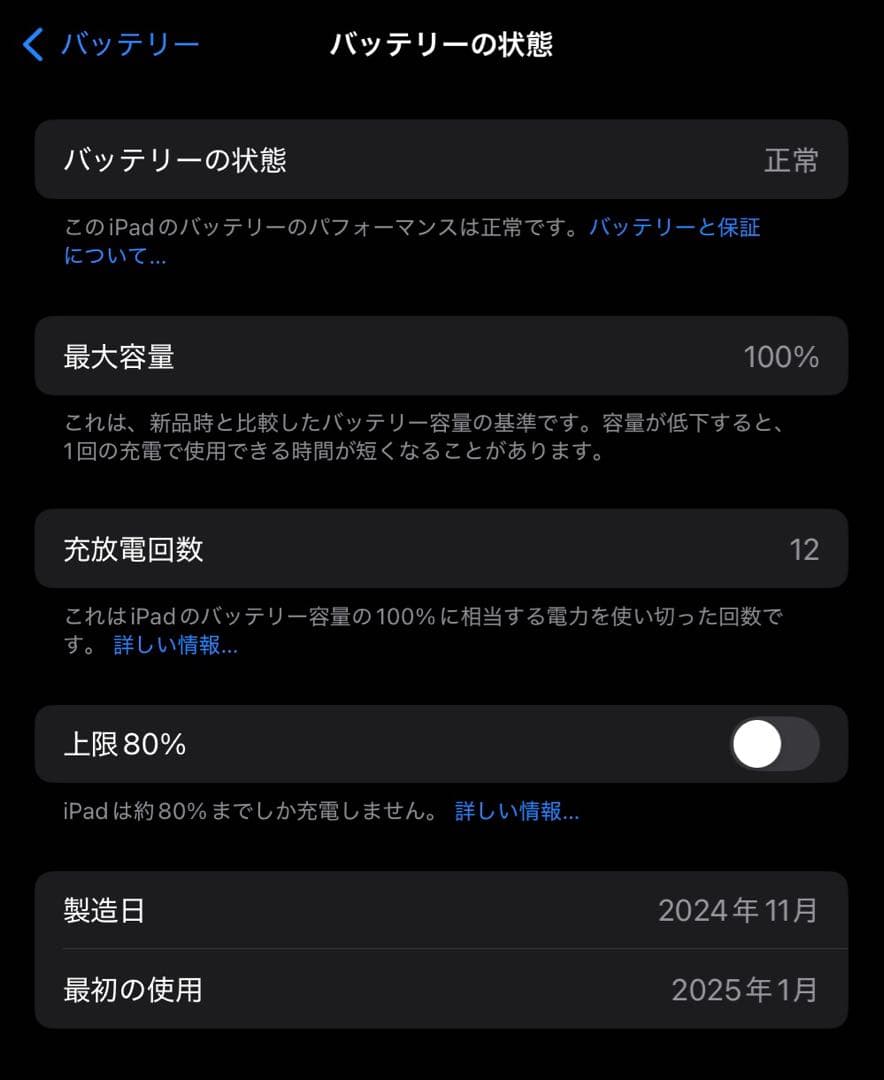
Task: Open the バッテリーと保証について link
Action: click(x=674, y=227)
